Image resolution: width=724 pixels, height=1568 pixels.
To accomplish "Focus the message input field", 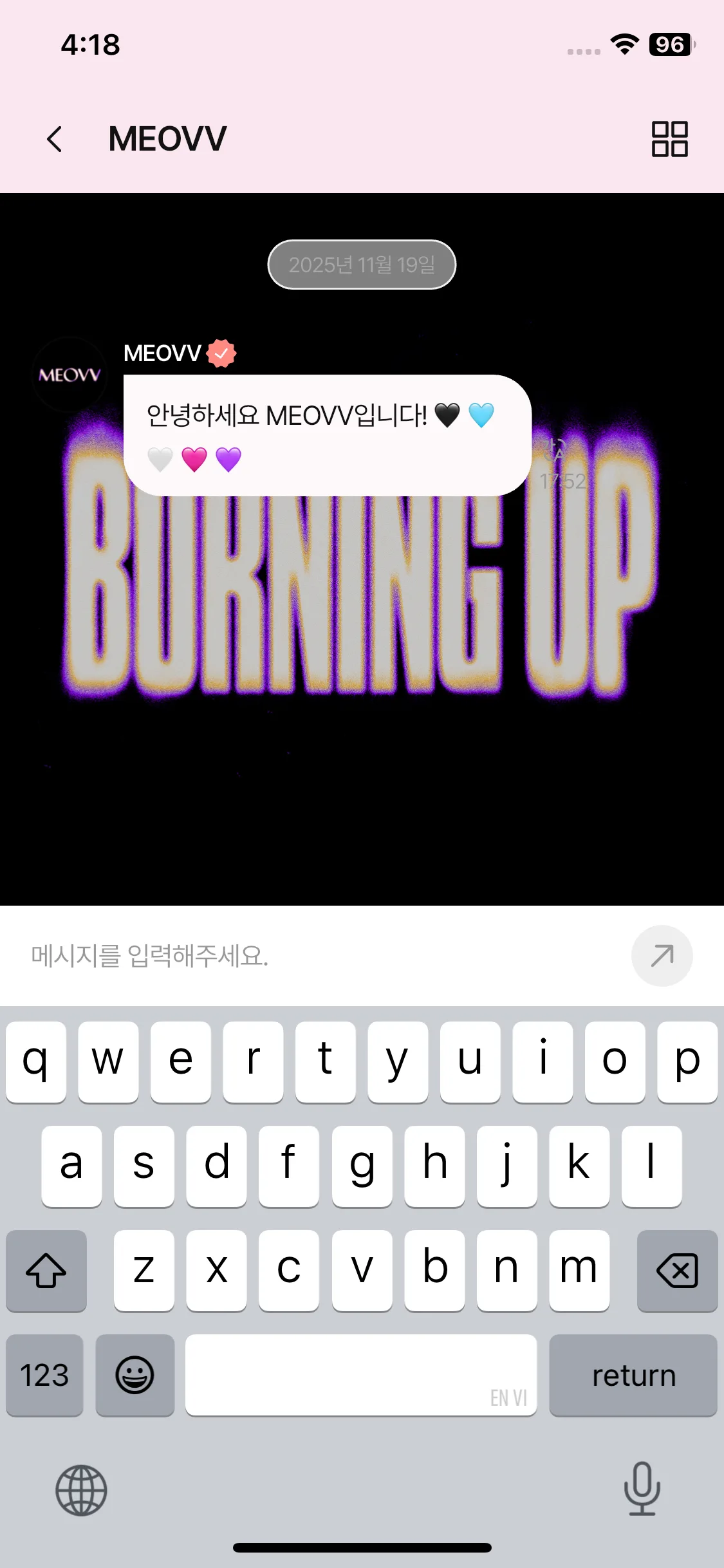I will point(322,956).
